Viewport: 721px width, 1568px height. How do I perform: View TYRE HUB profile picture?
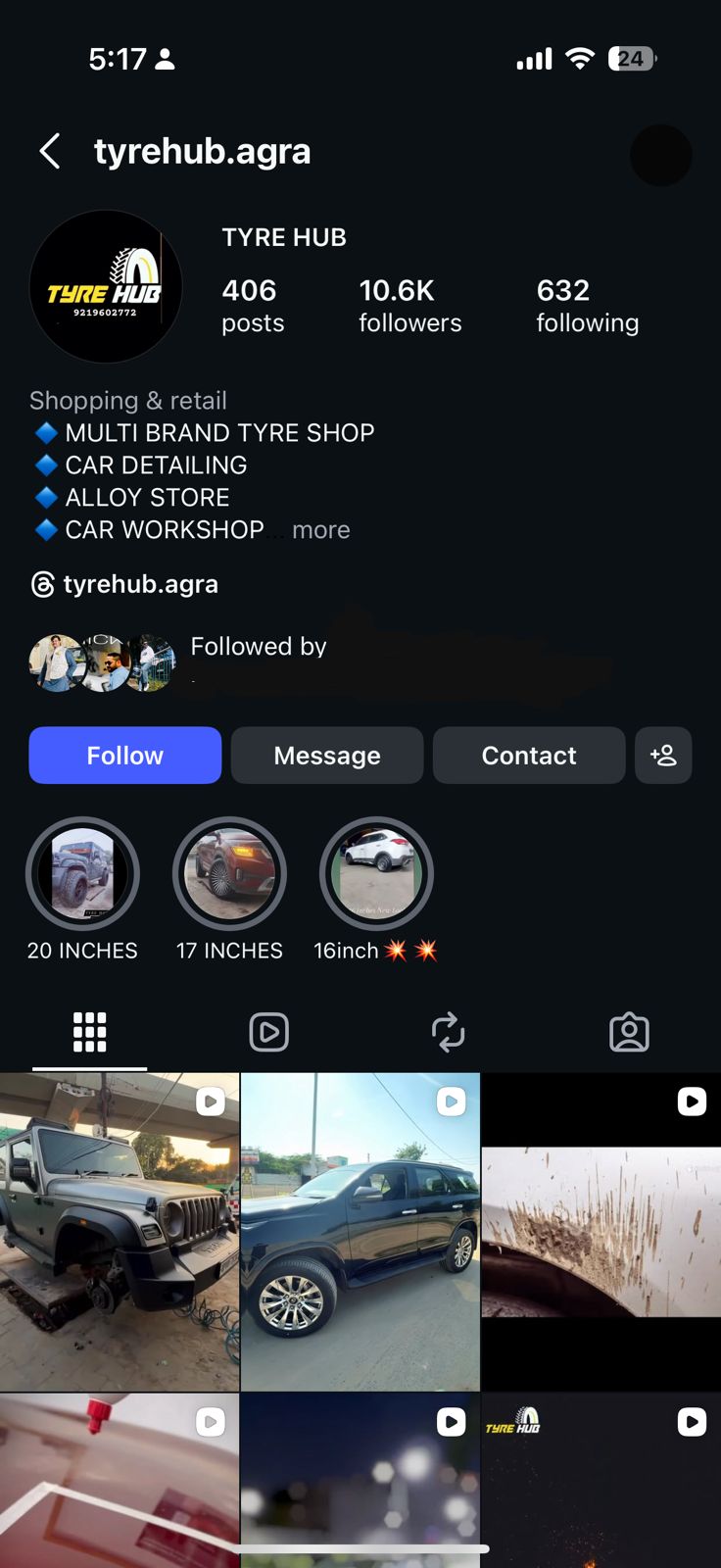tap(106, 286)
